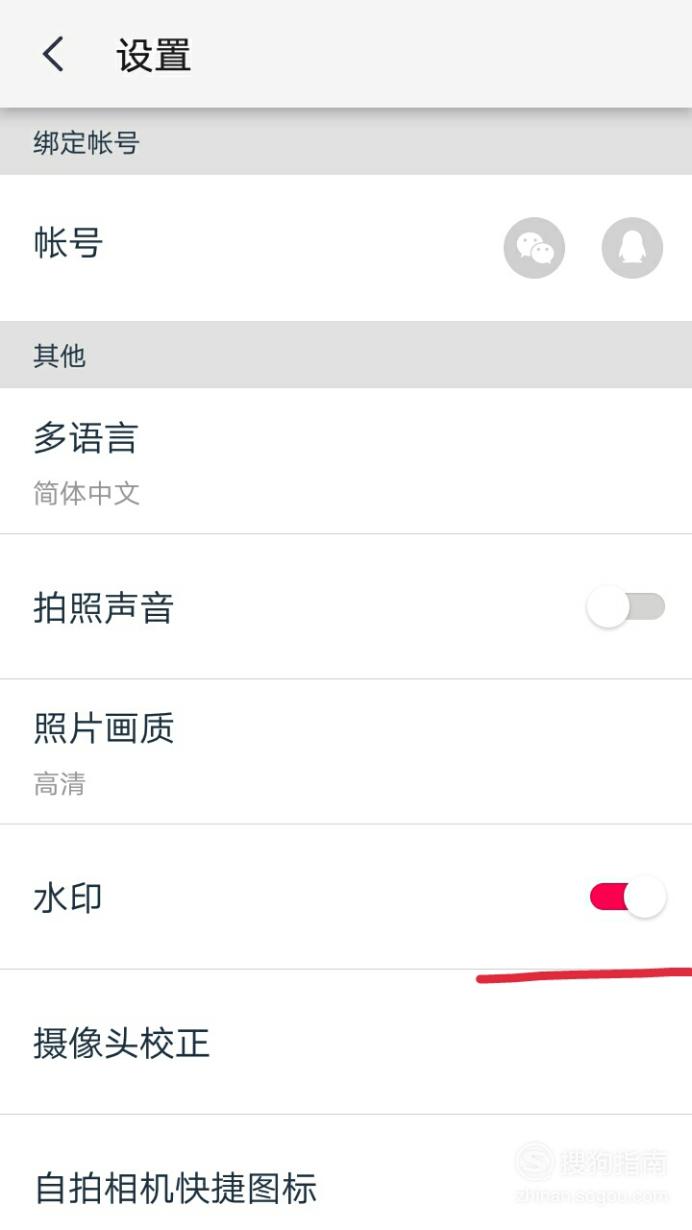This screenshot has width=692, height=1230.
Task: Open the 多语言 language setting
Action: tap(346, 461)
